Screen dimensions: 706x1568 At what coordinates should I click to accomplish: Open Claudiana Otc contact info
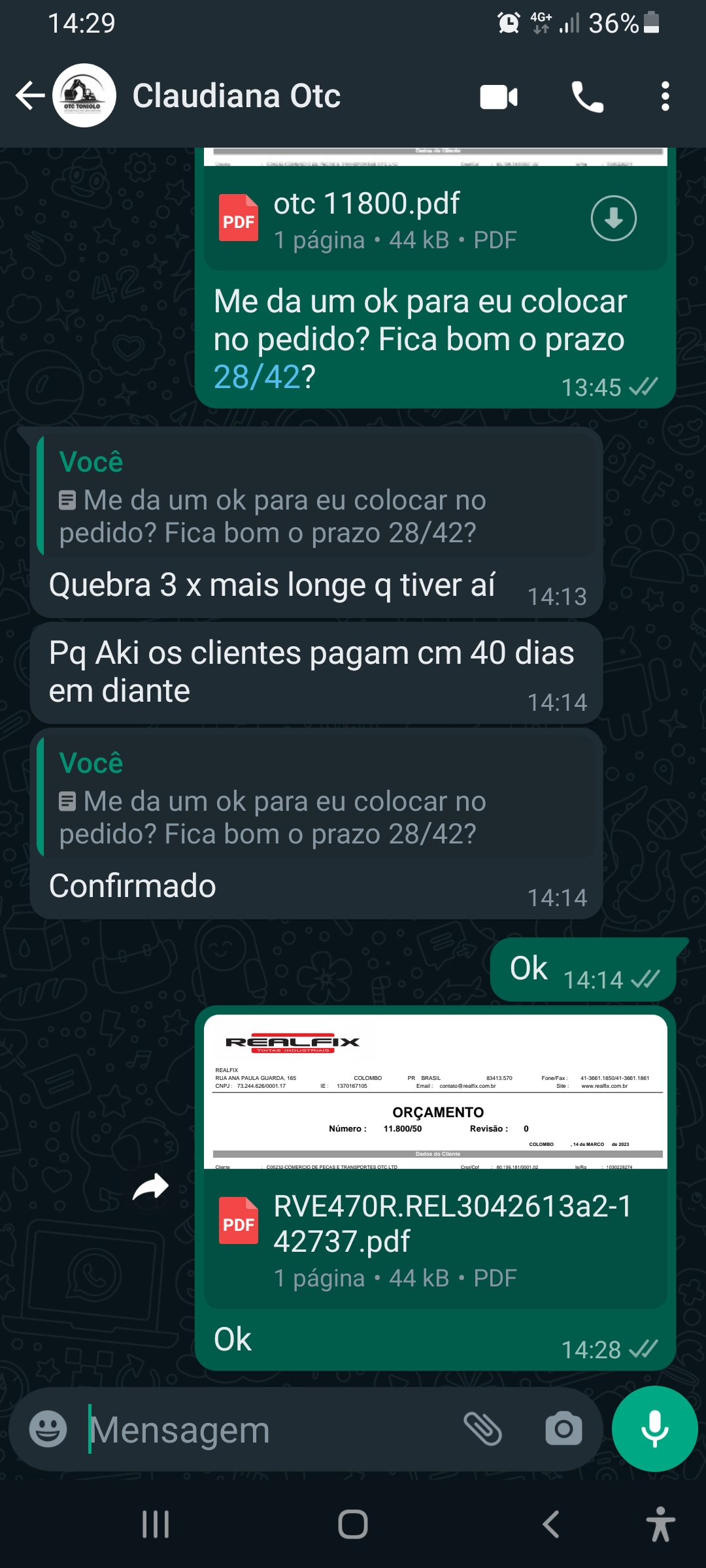pyautogui.click(x=236, y=96)
